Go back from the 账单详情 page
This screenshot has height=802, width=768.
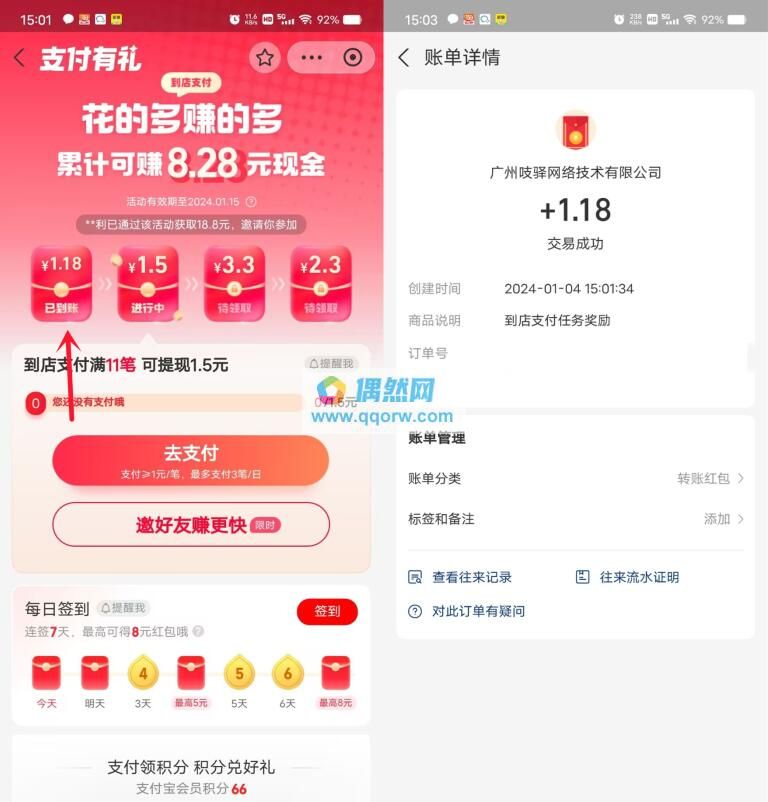click(404, 58)
